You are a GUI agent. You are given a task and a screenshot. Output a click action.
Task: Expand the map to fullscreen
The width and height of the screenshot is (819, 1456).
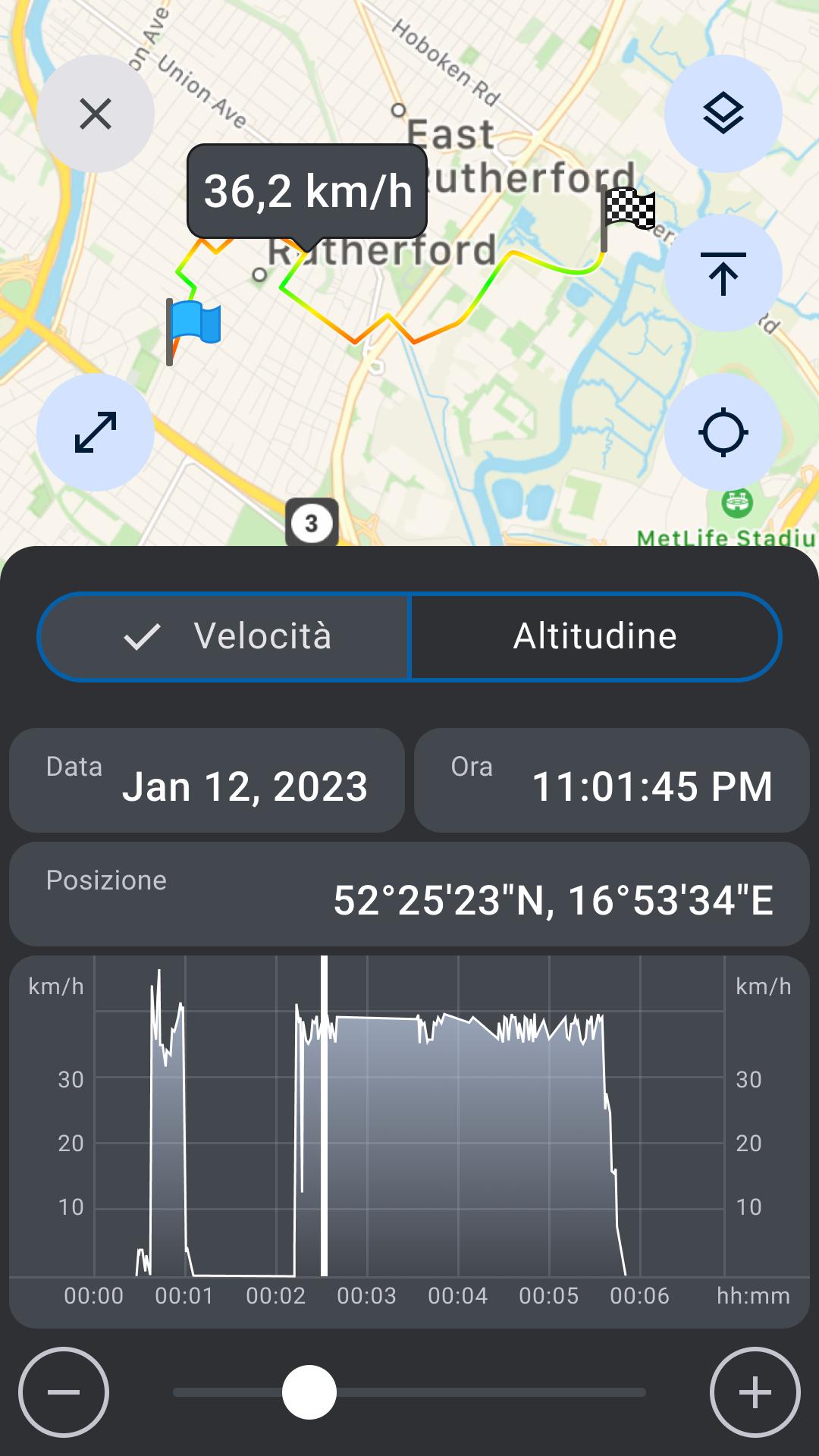click(96, 432)
